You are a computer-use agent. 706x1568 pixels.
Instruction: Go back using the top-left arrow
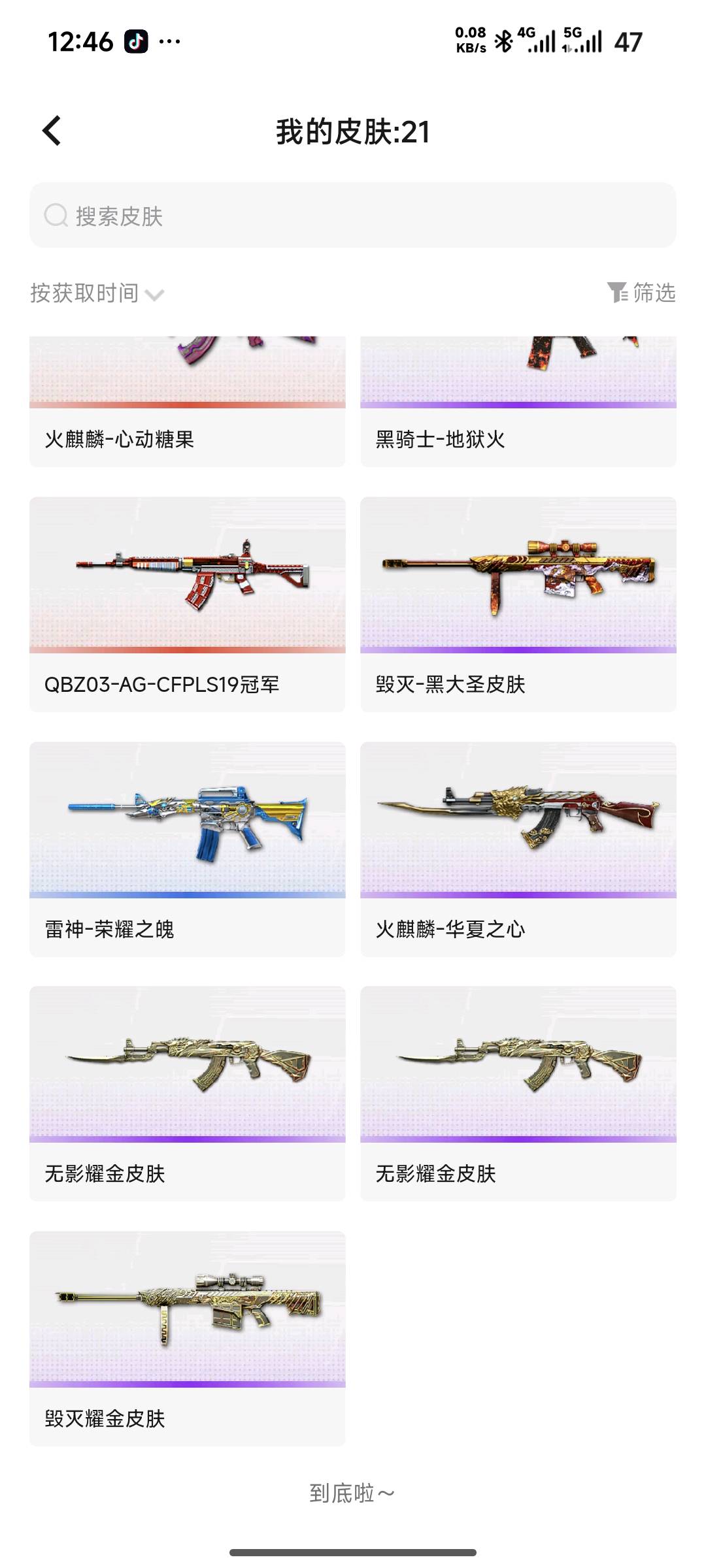coord(52,131)
